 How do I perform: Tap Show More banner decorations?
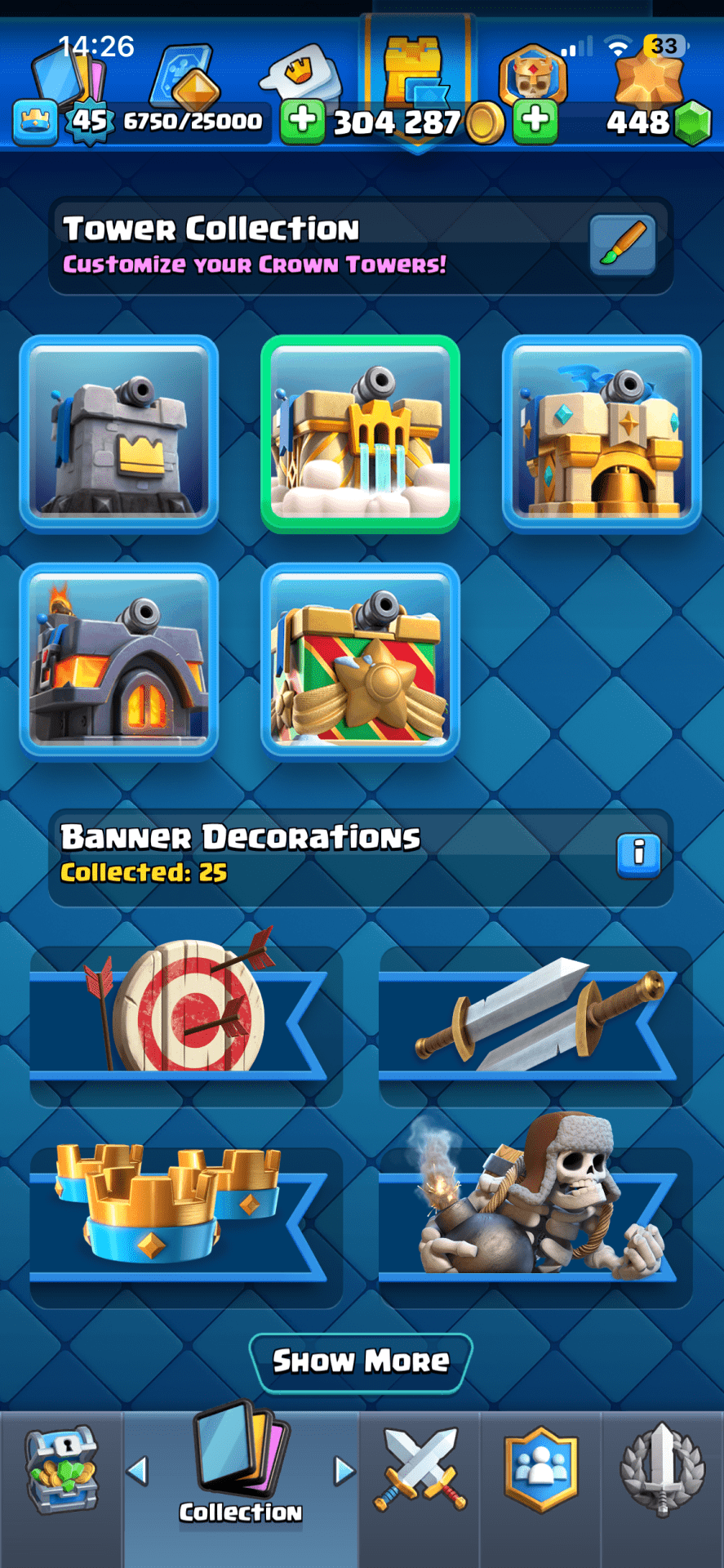[361, 1361]
